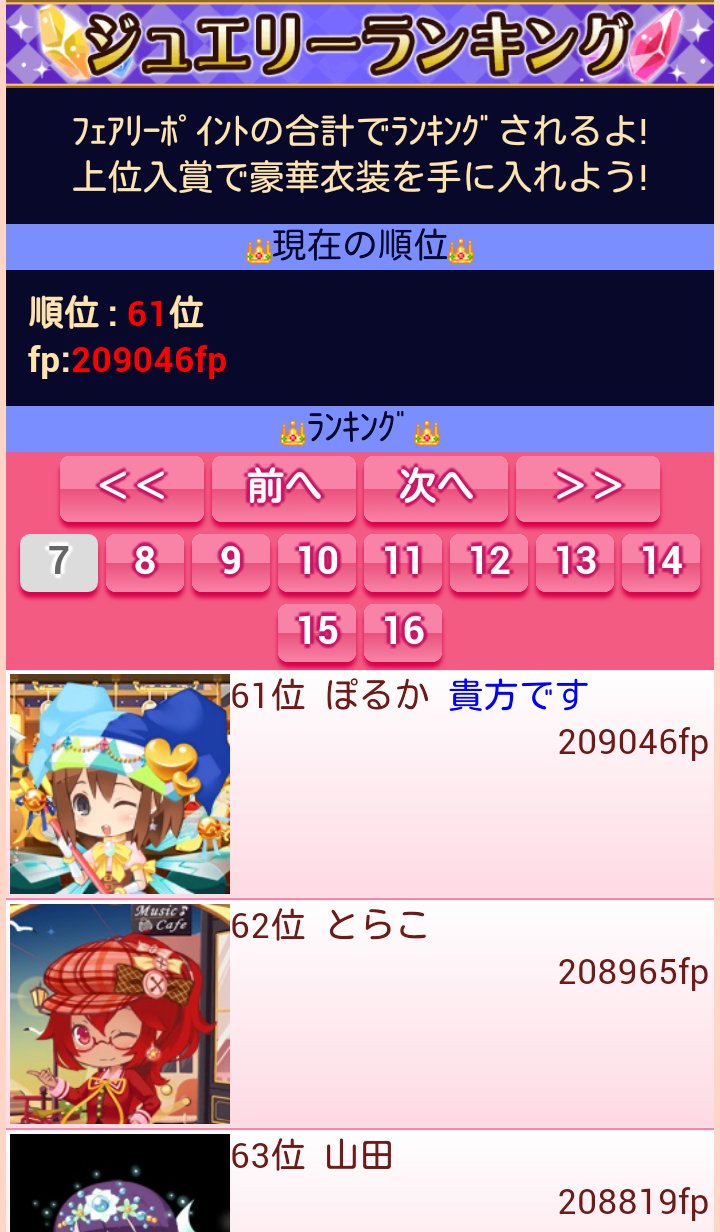Image resolution: width=720 pixels, height=1232 pixels.
Task: View ranking page 16
Action: point(403,633)
